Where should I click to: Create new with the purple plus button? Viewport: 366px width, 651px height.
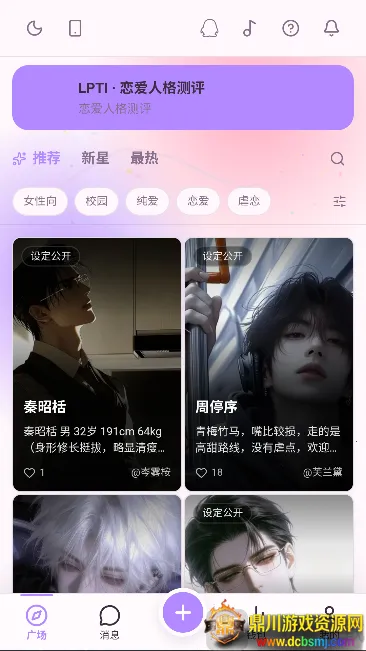tap(183, 612)
